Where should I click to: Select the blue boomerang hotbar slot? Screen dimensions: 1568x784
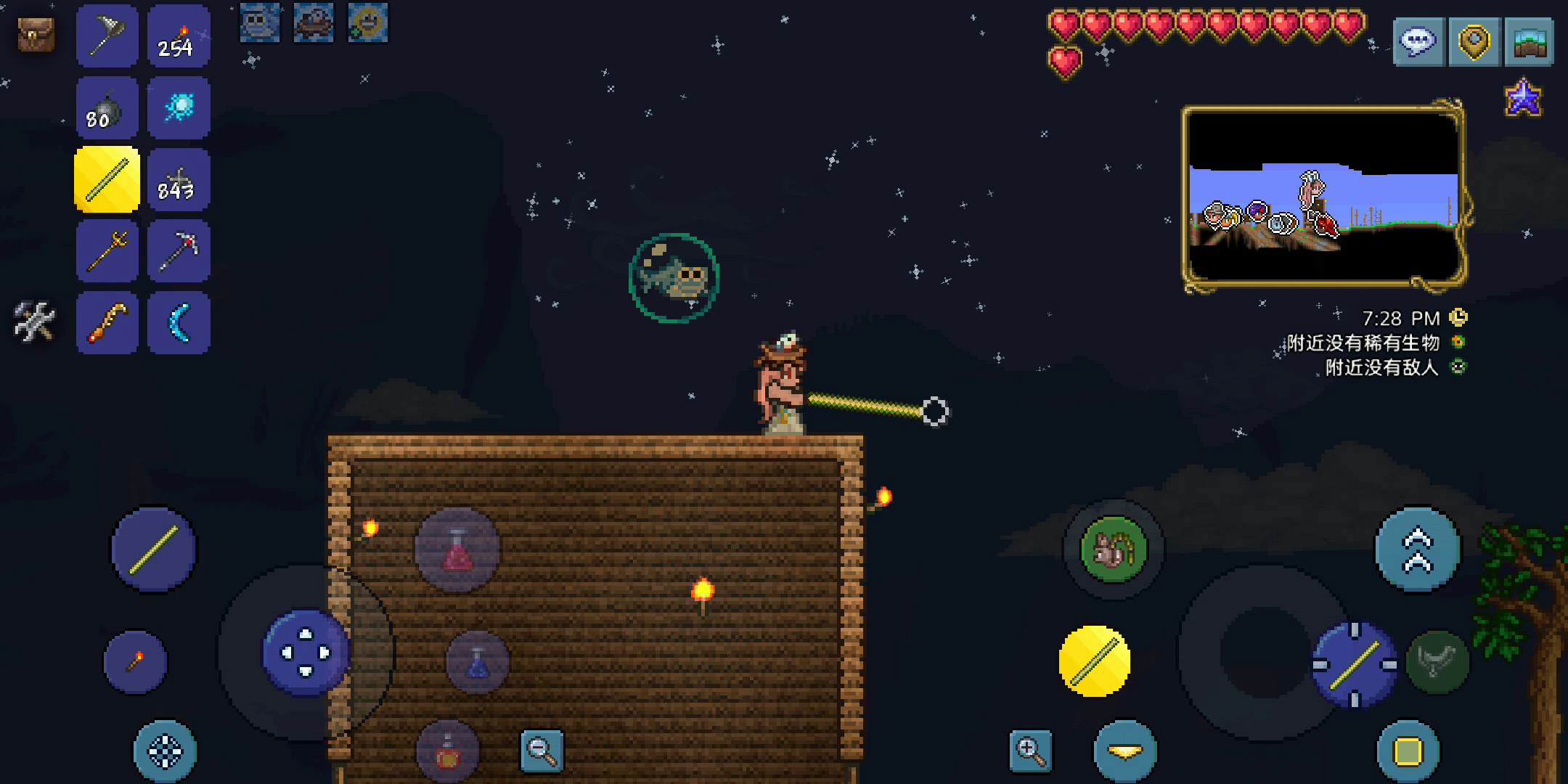pos(179,323)
